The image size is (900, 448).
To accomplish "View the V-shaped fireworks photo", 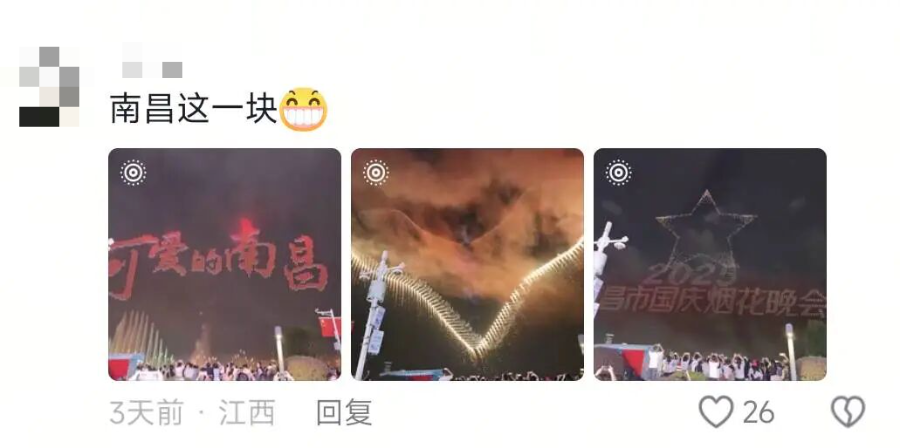I will [x=467, y=264].
